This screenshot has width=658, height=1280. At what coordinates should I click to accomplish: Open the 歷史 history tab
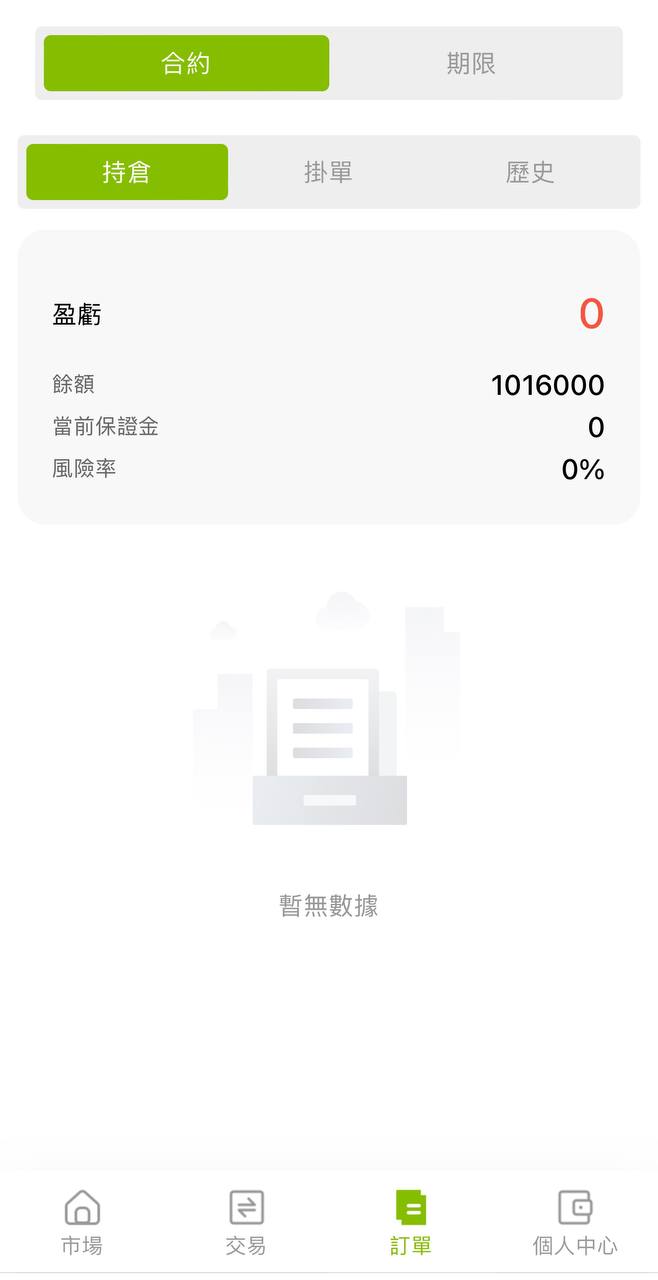[530, 172]
